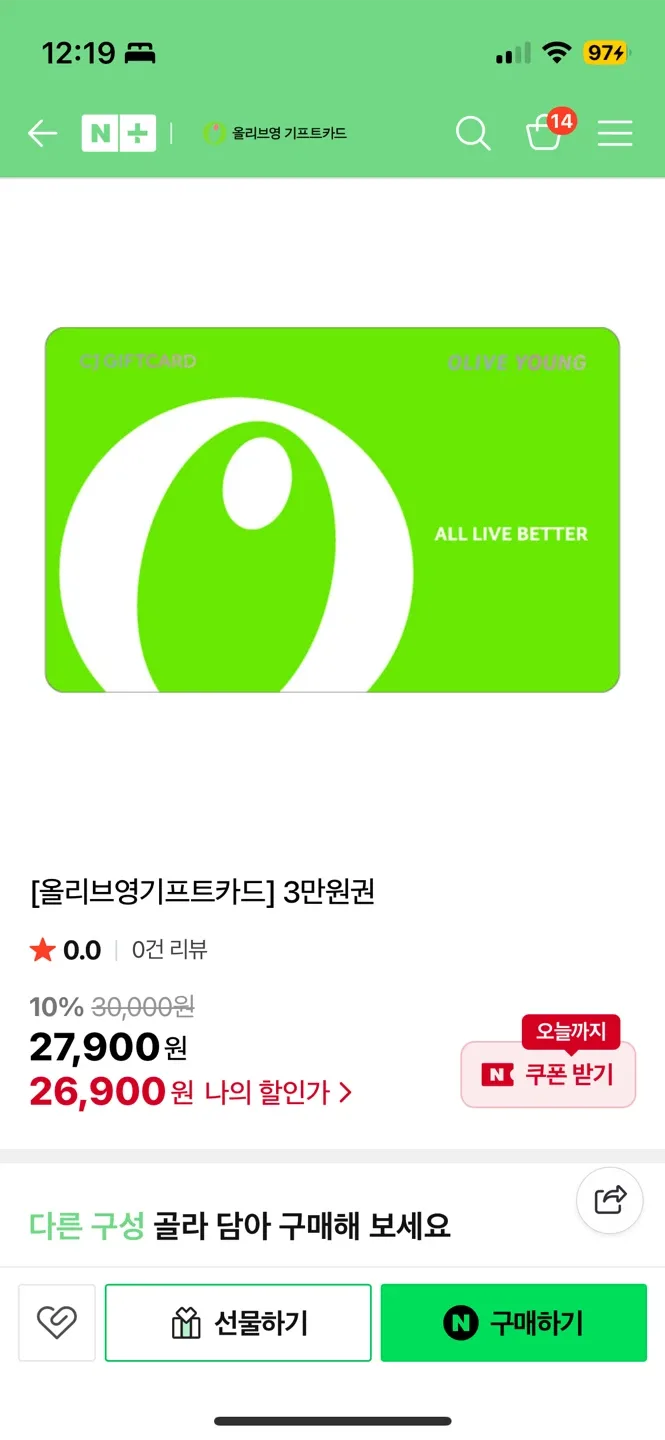The height and width of the screenshot is (1440, 665).
Task: Open 나의 할인가 discount details
Action: (x=278, y=1092)
